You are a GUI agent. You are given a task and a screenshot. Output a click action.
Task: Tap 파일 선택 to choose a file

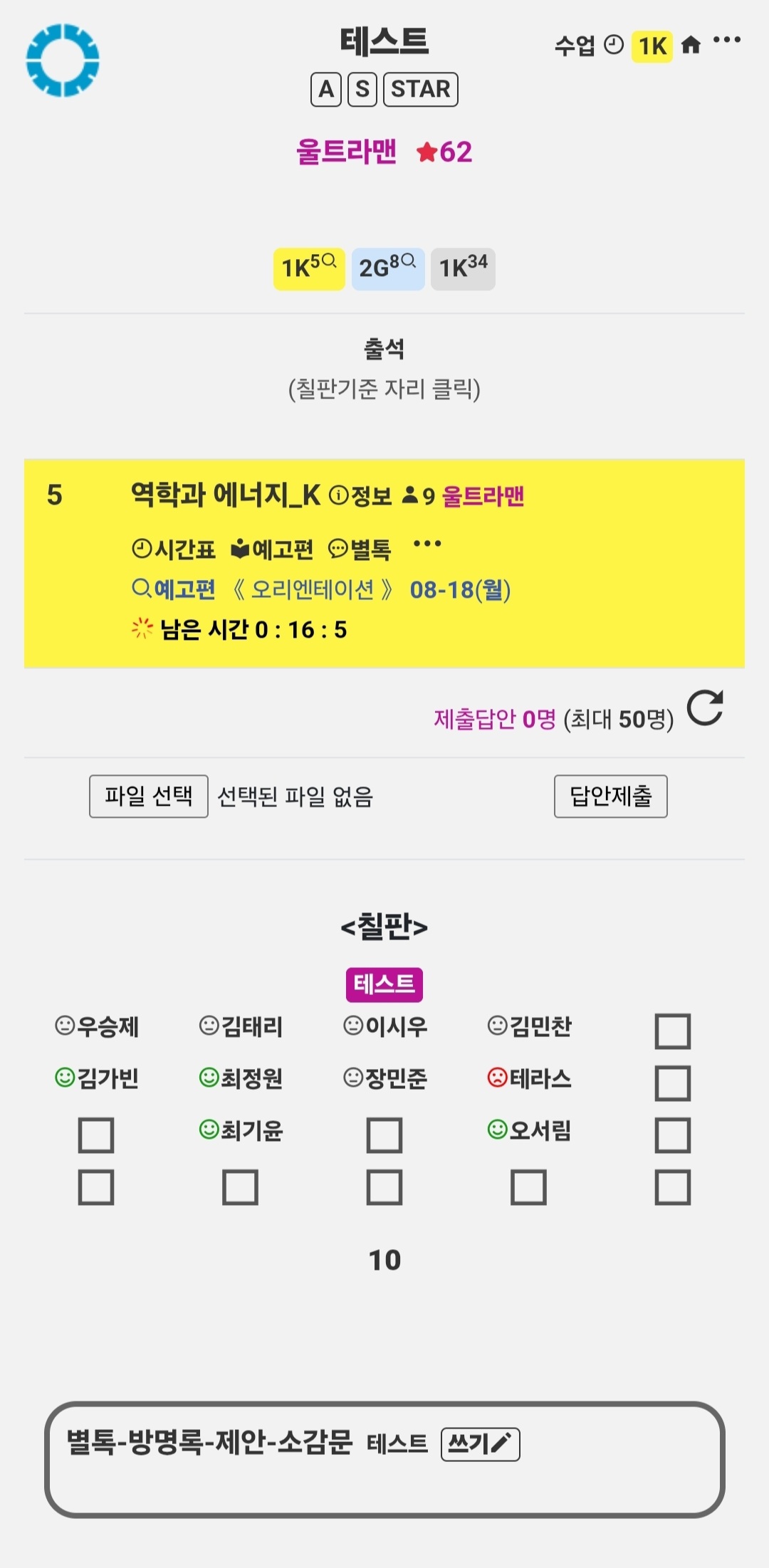(149, 796)
